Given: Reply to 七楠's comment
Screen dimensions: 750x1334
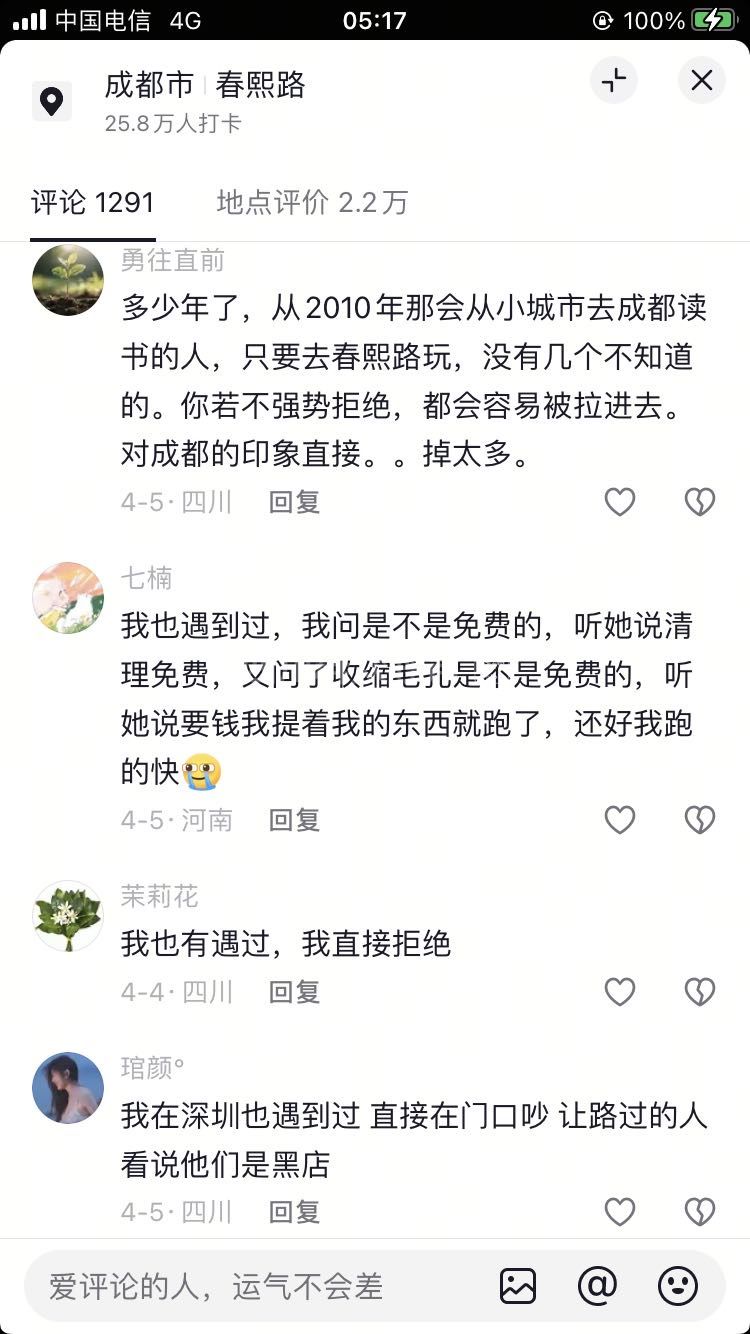Looking at the screenshot, I should click(294, 820).
